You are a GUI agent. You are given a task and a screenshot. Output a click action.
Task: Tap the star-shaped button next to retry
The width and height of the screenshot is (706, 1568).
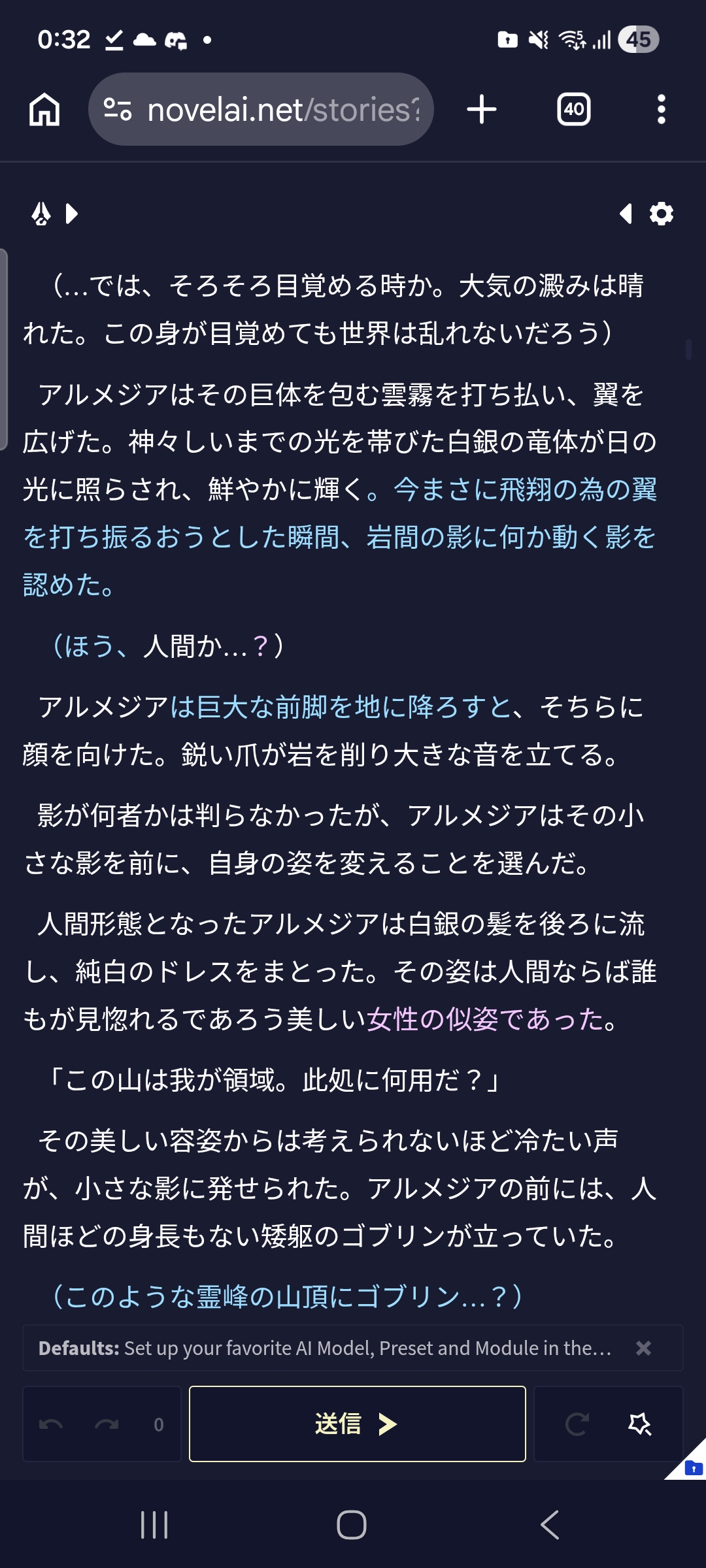pos(639,1424)
